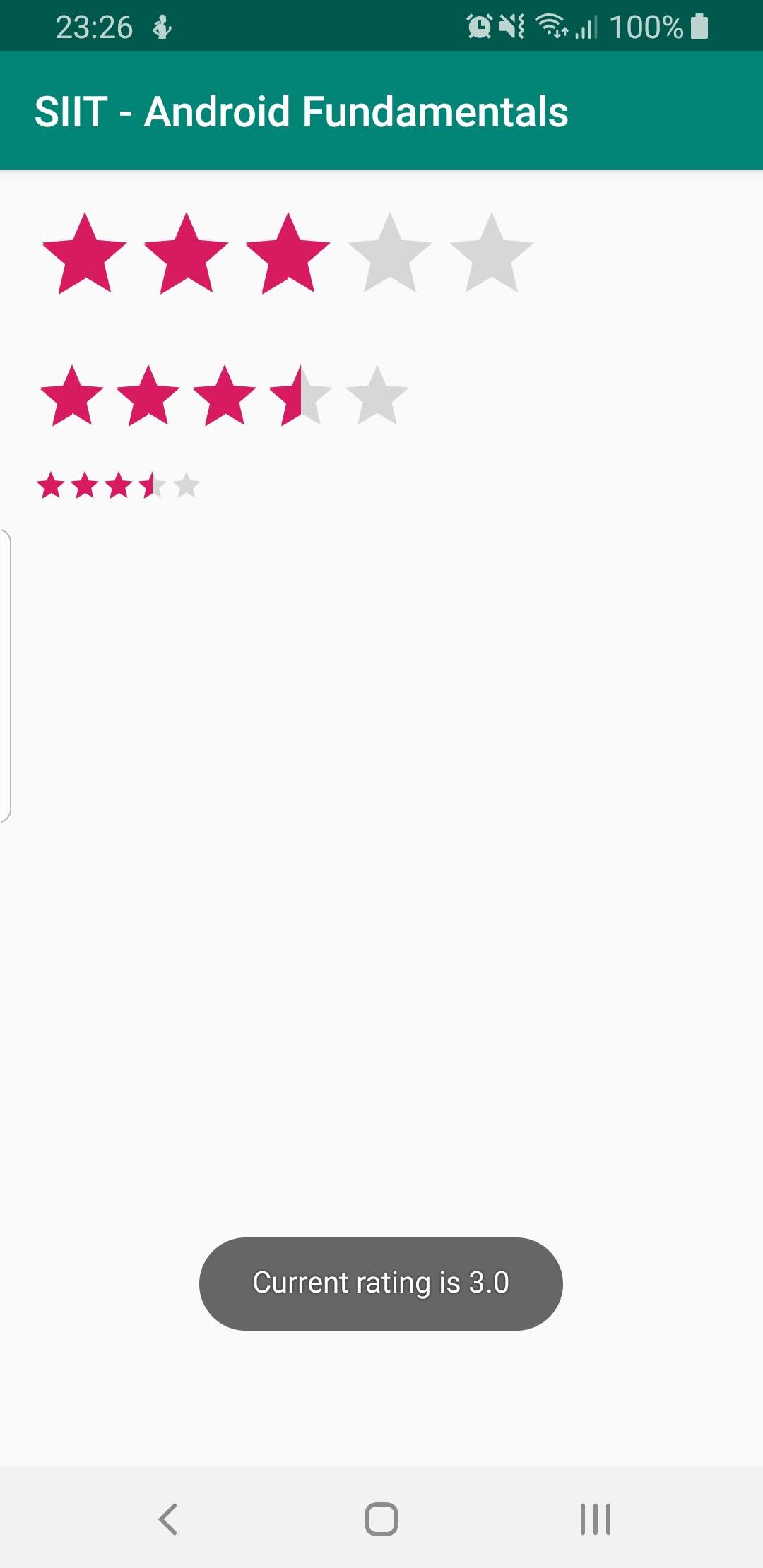The height and width of the screenshot is (1568, 763).
Task: Give five stars on the largest rating bar
Action: [x=492, y=254]
